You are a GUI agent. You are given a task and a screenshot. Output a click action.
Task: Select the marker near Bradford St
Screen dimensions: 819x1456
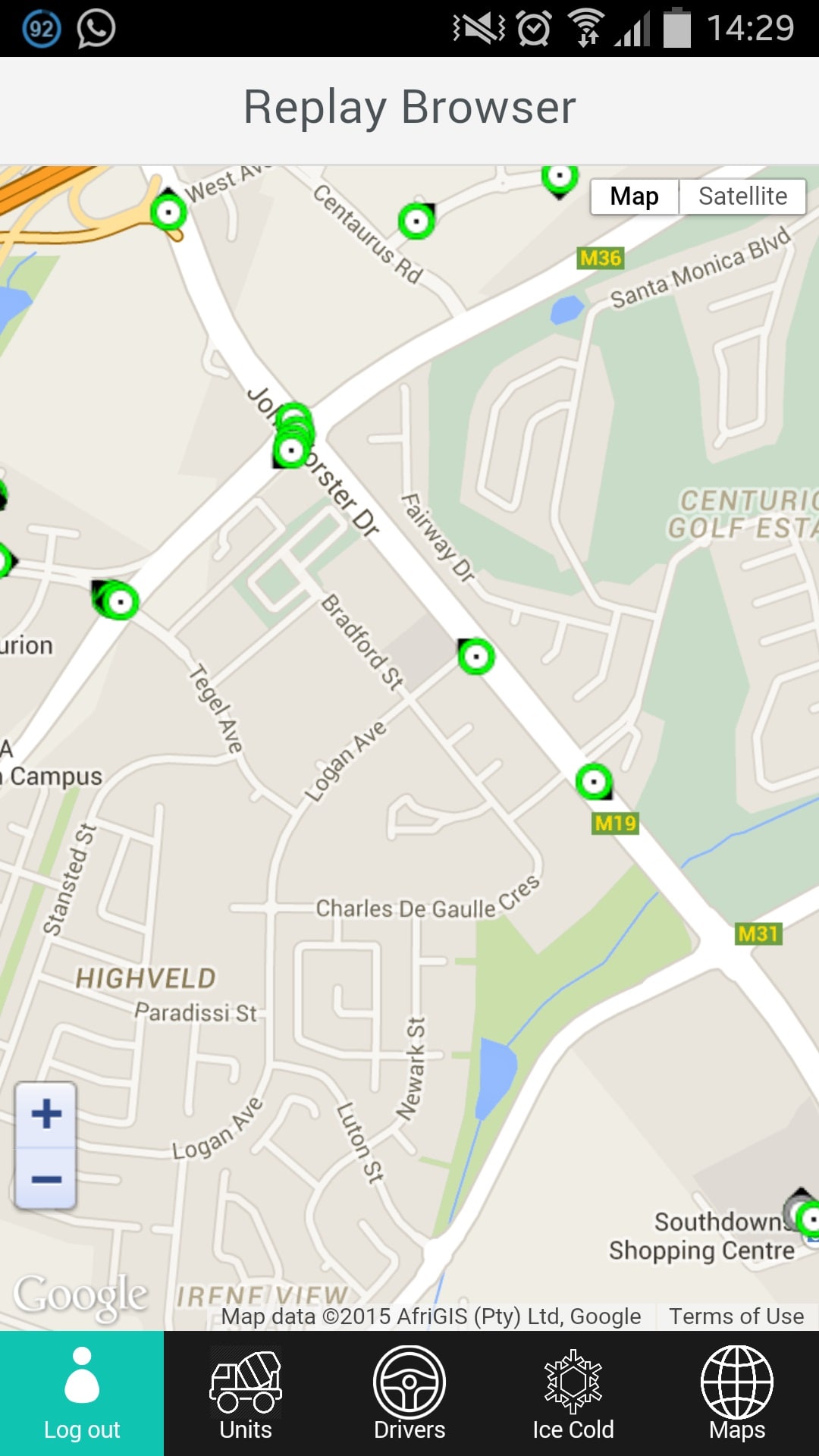(x=475, y=656)
